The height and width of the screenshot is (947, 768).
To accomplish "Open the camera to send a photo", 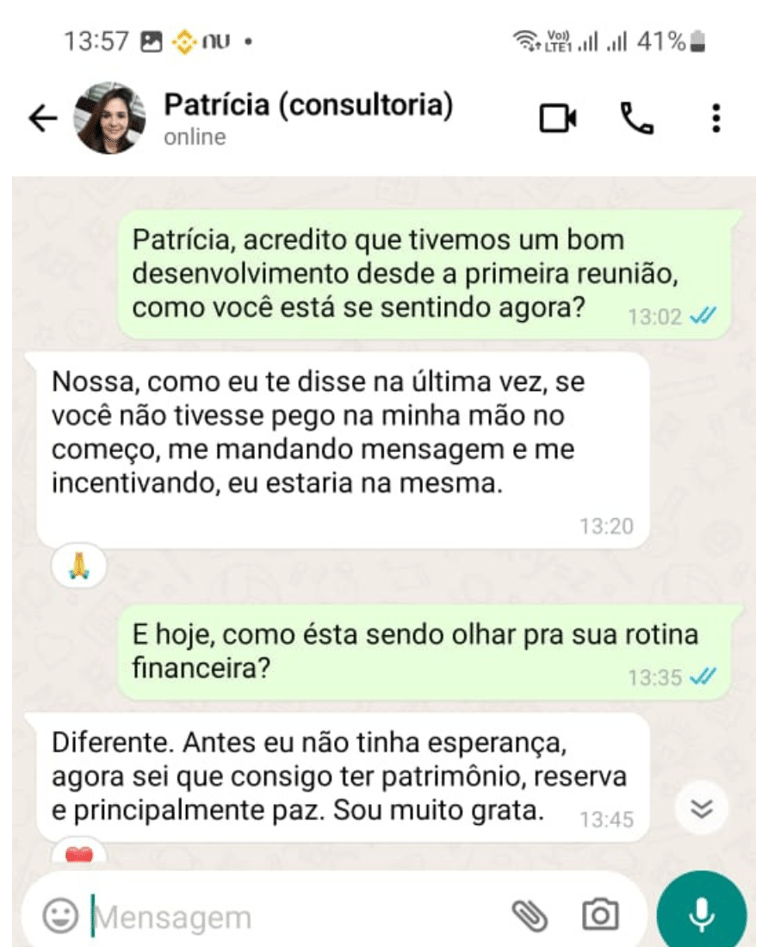I will pyautogui.click(x=600, y=914).
